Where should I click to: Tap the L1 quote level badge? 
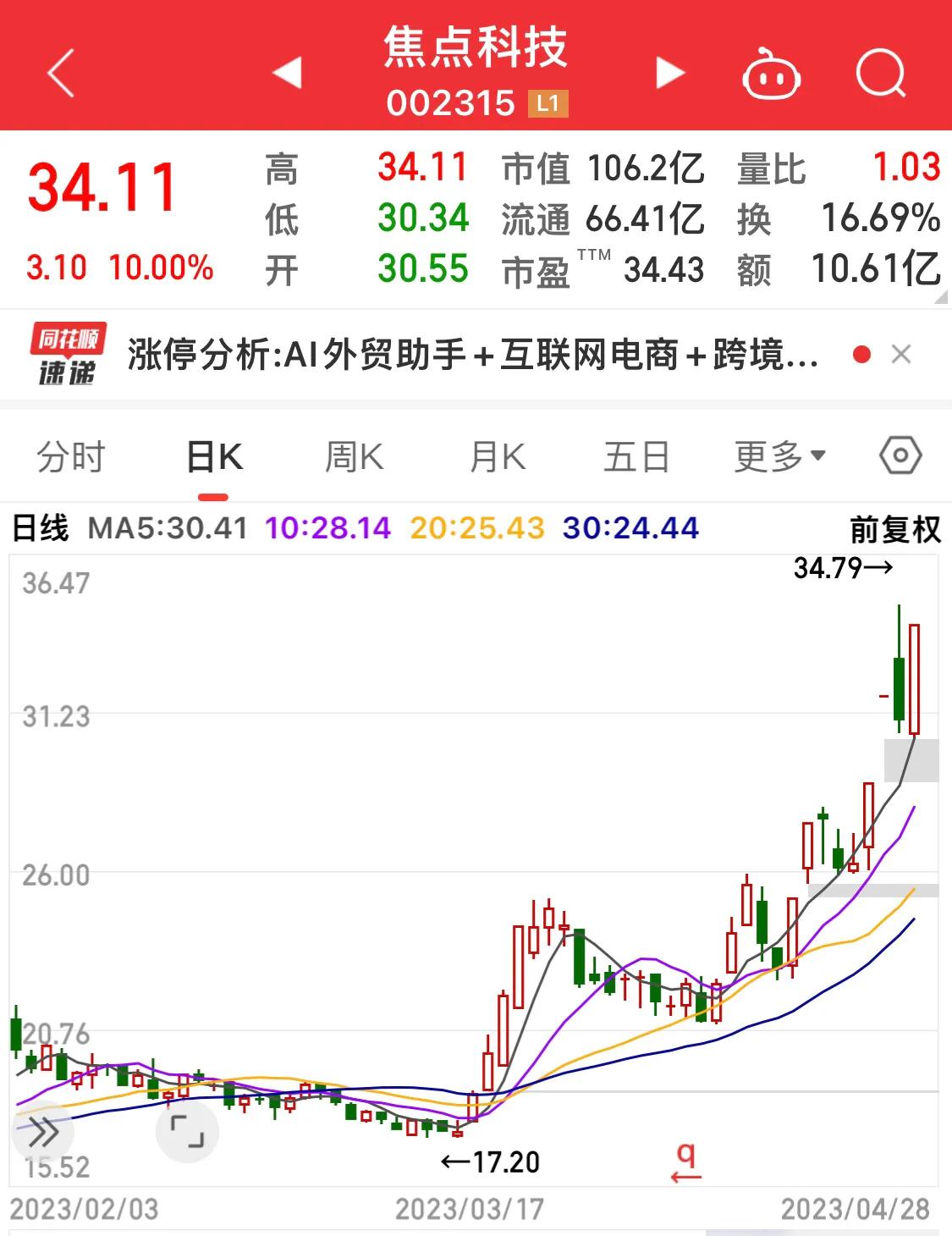pos(550,103)
